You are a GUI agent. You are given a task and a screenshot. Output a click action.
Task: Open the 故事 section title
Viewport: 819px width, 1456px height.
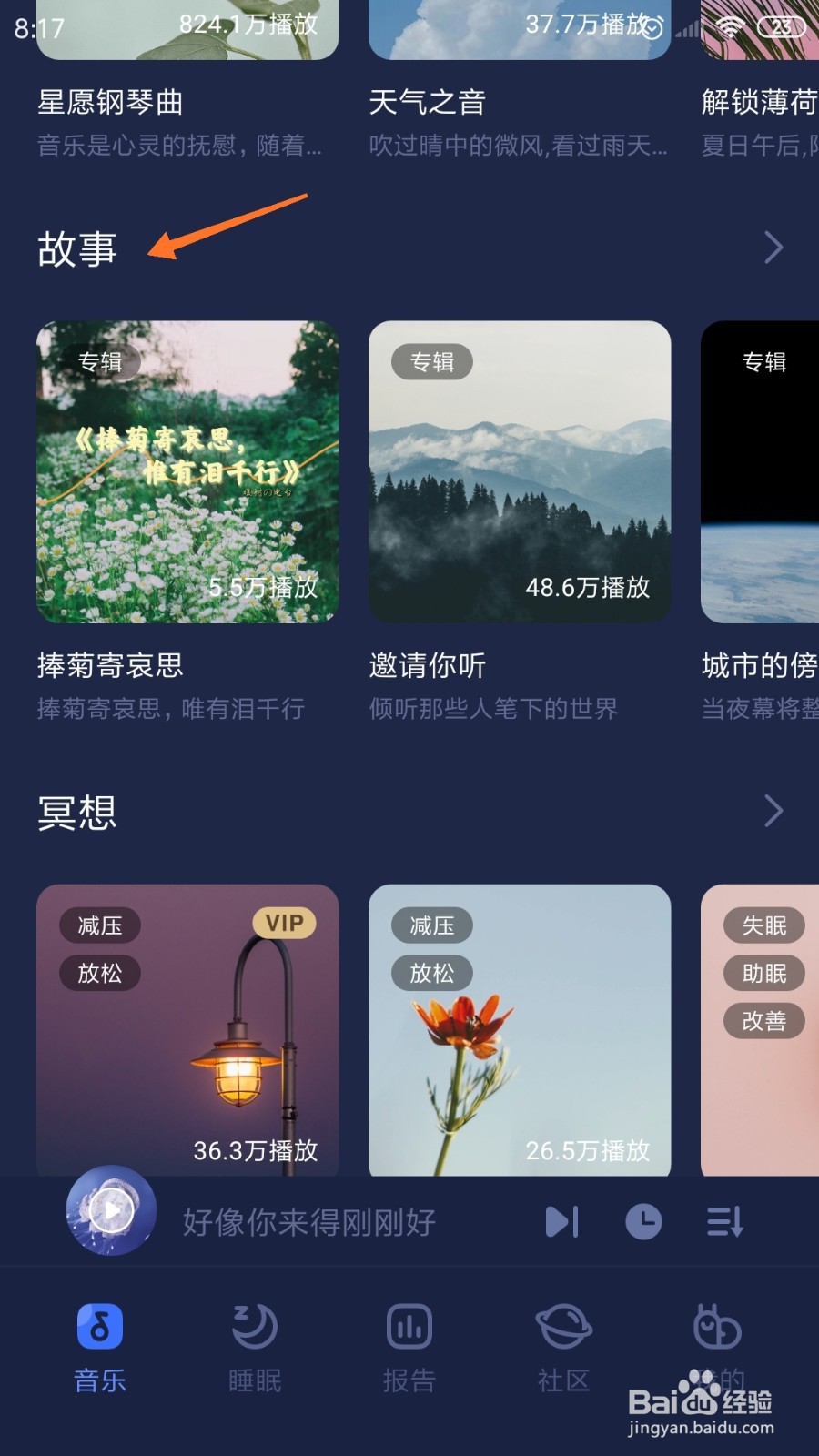pyautogui.click(x=78, y=248)
